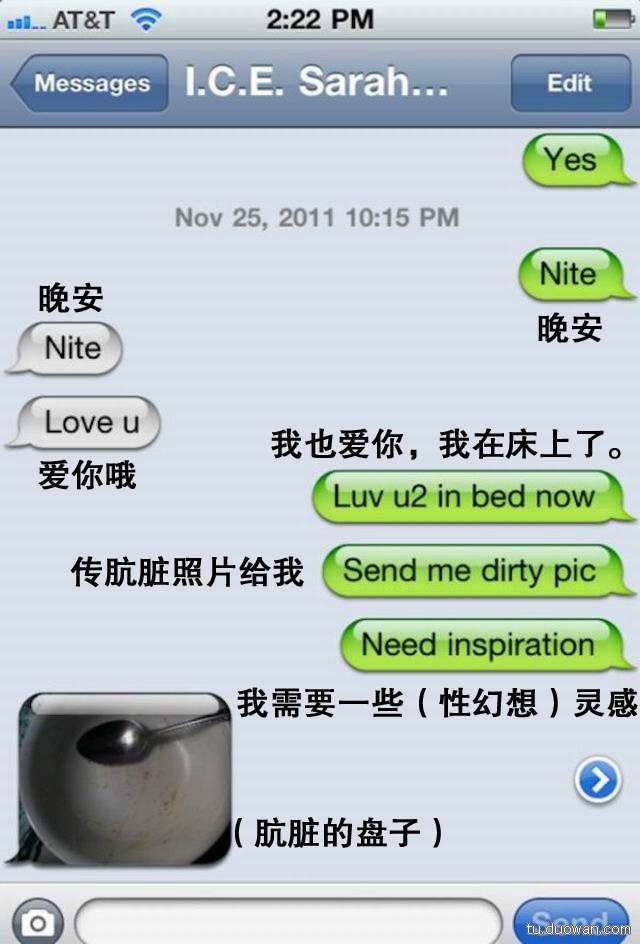Tap the blue arrow beside the photo
Image resolution: width=640 pixels, height=944 pixels.
(x=597, y=781)
